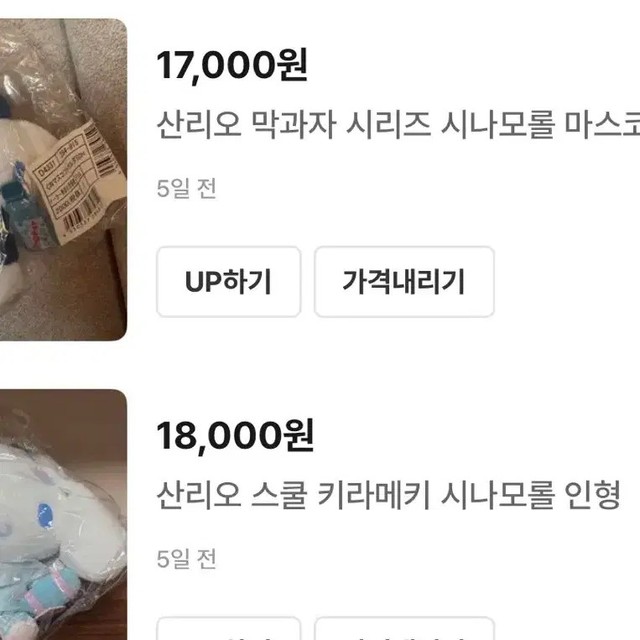
Task: Tap UP하기 on the 17,000원 시나모롤 listing
Action: point(228,282)
